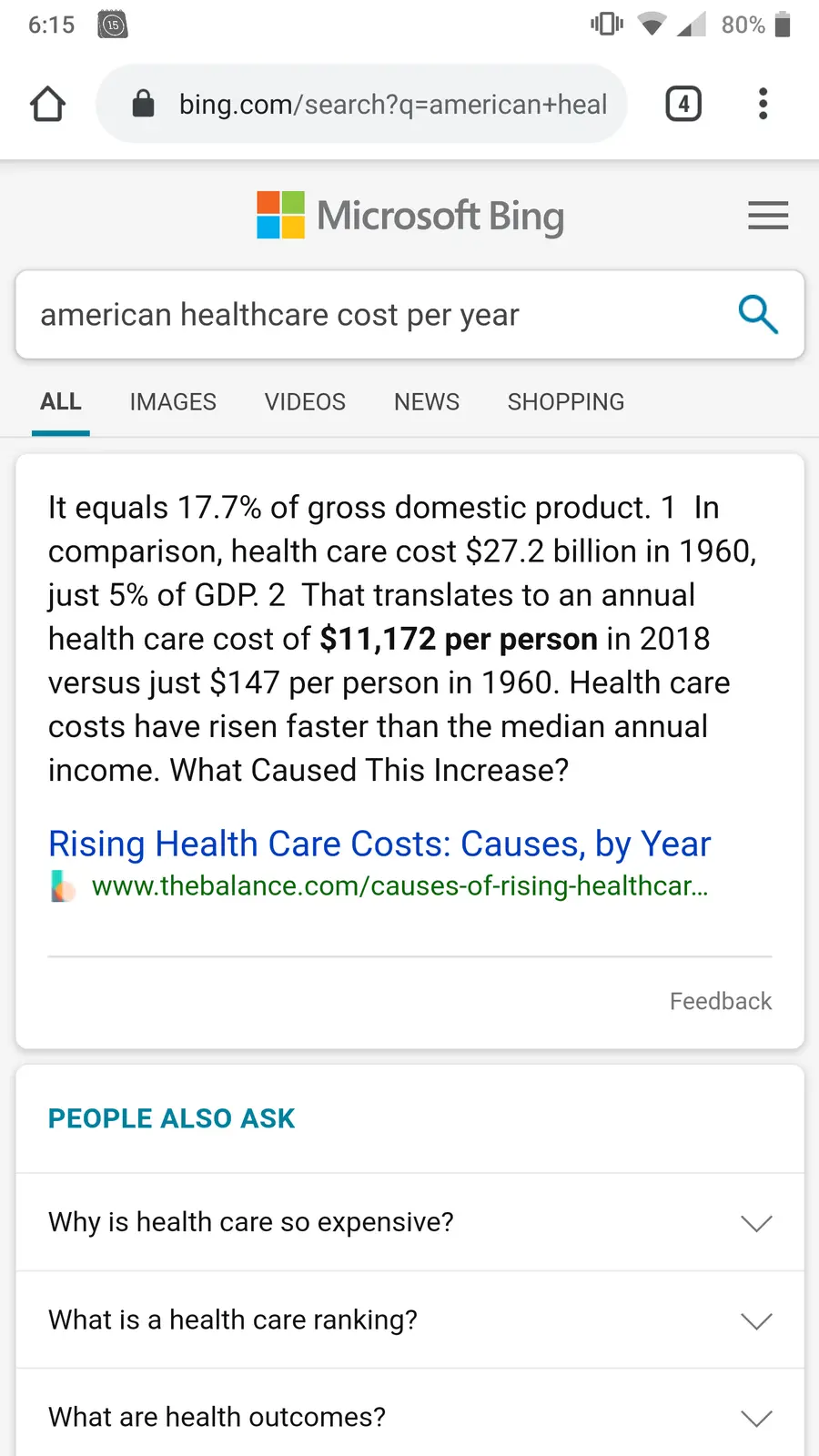
Task: Tap the search query input field
Action: [x=364, y=315]
